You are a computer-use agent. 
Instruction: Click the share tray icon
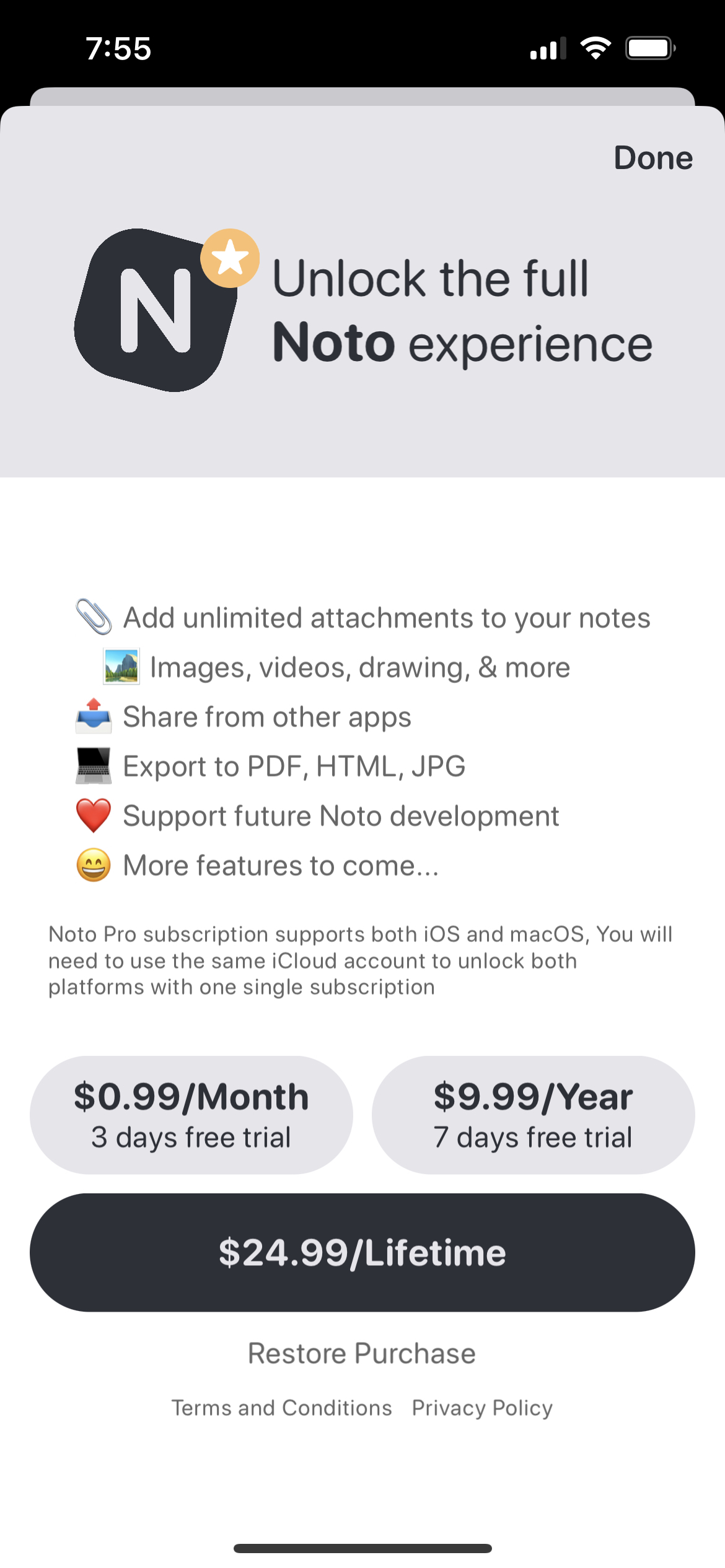click(93, 716)
